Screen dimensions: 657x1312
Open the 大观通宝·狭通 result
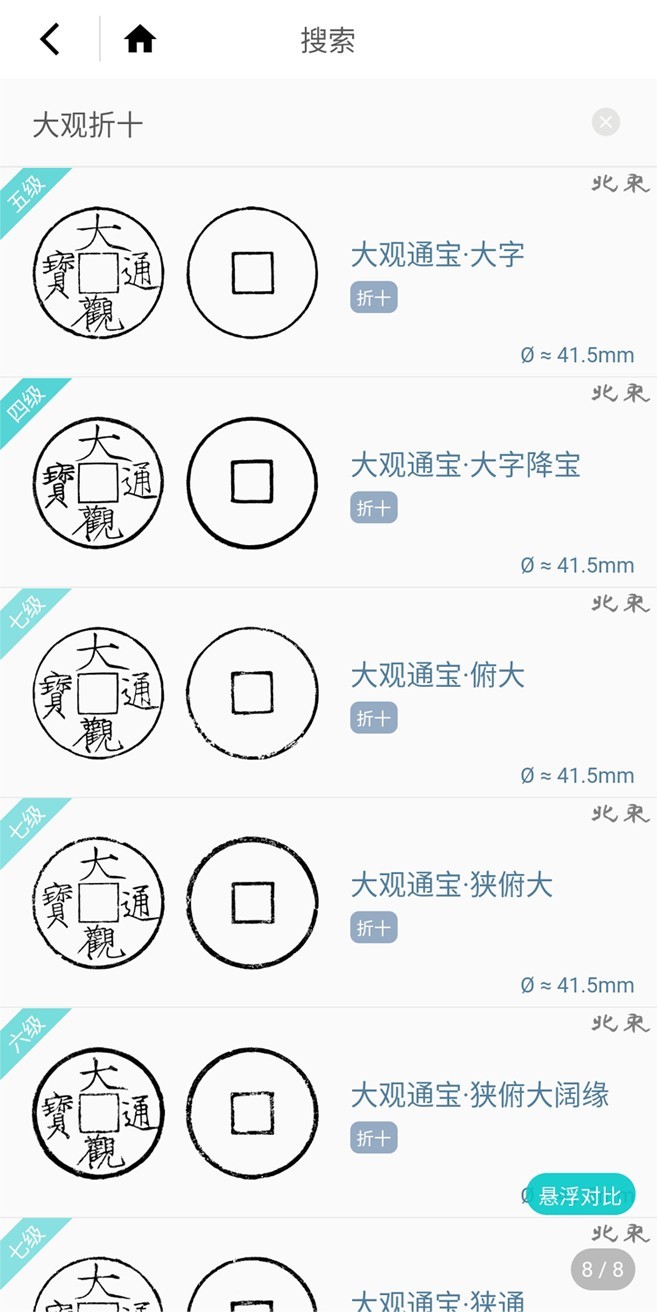pos(437,1298)
